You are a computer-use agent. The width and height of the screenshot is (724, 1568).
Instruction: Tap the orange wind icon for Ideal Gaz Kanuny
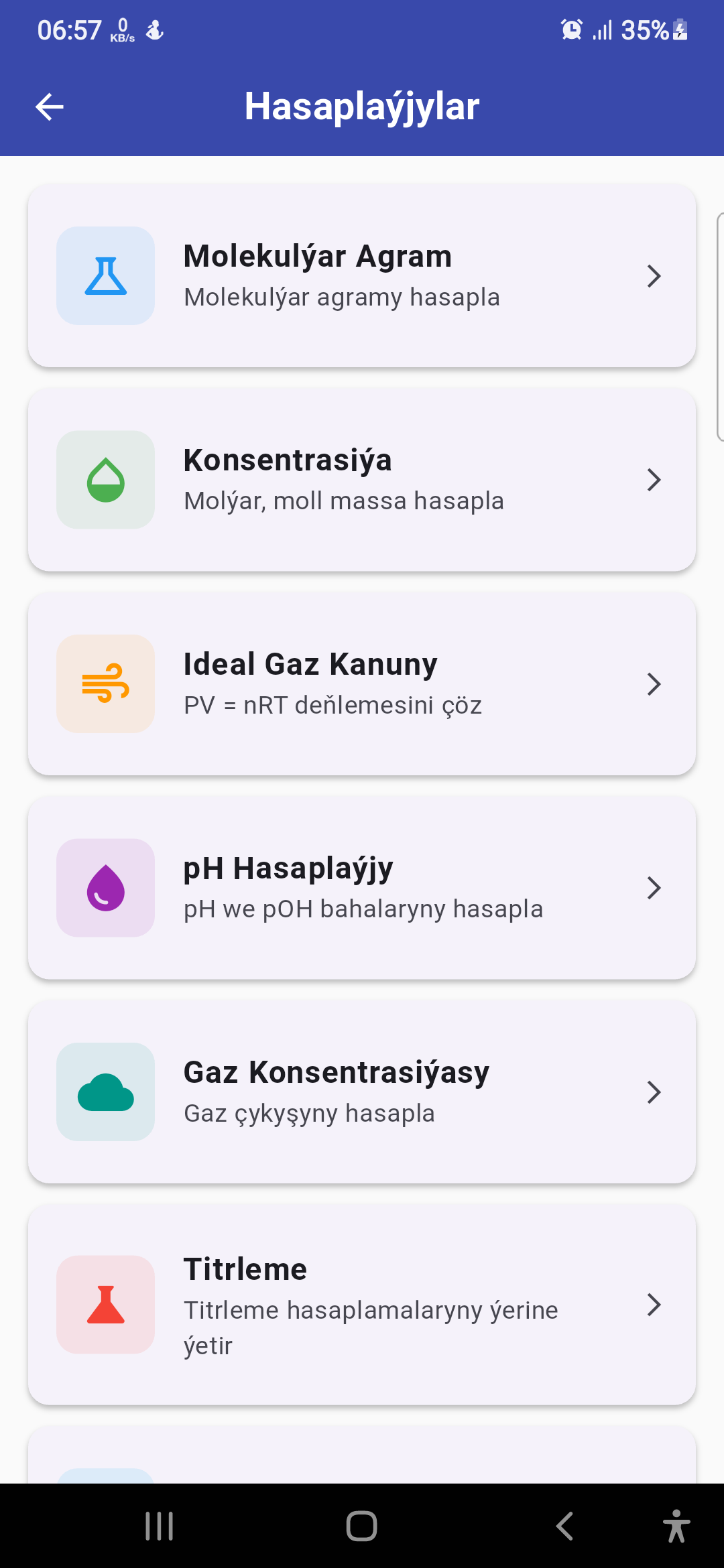click(105, 683)
